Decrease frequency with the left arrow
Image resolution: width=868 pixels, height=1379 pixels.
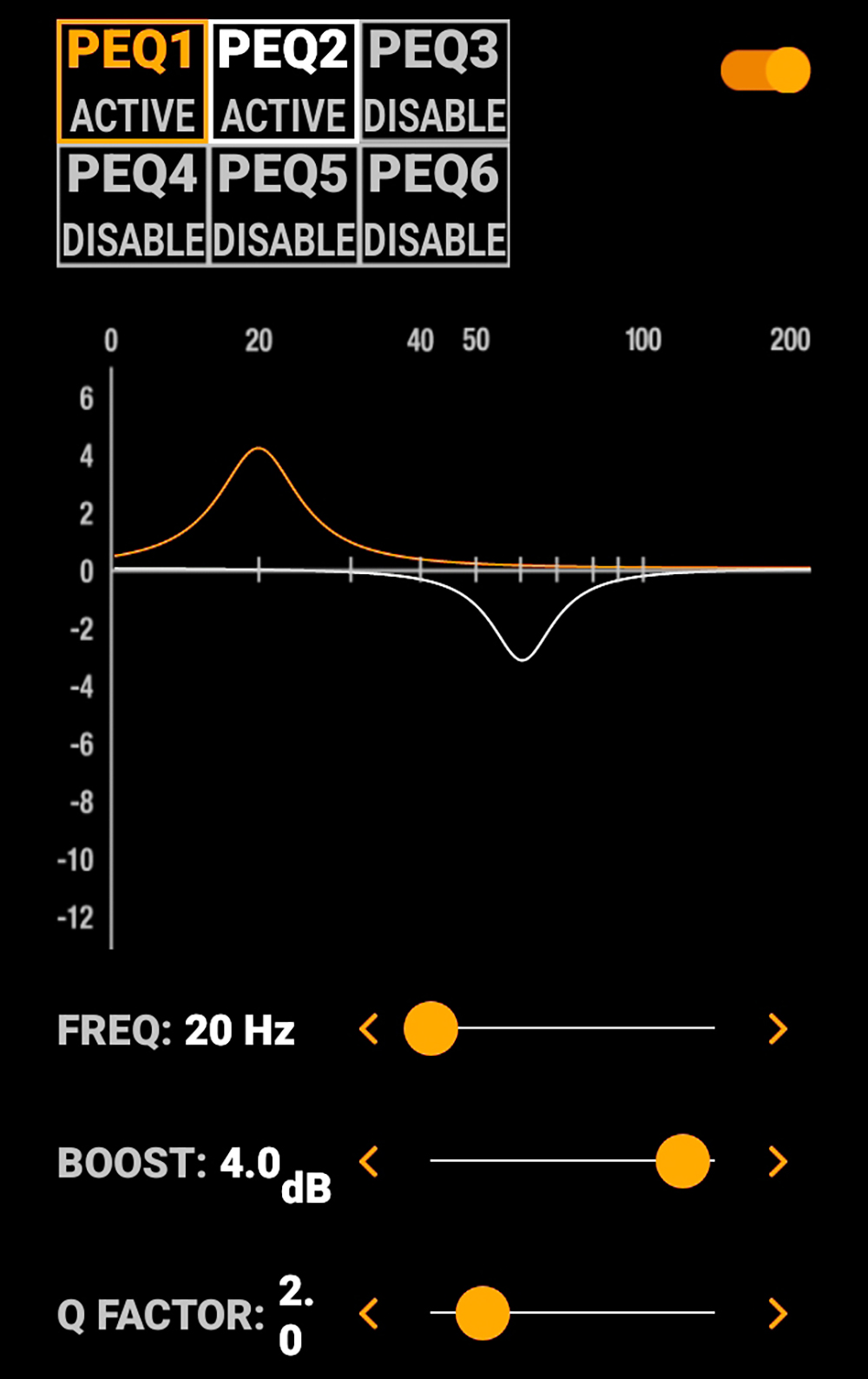tap(369, 1029)
